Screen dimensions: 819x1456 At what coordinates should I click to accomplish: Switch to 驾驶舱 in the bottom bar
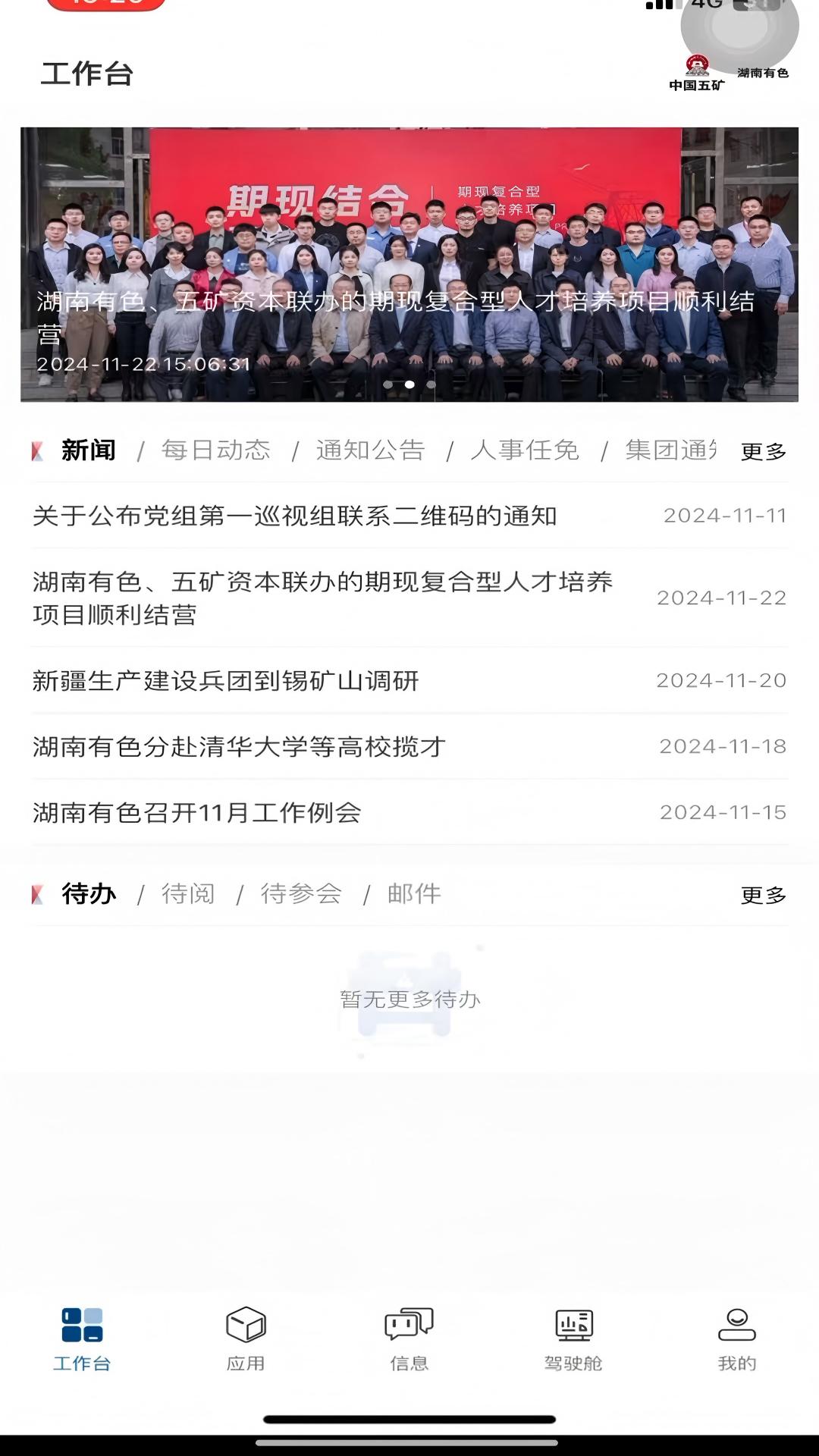(x=573, y=1339)
